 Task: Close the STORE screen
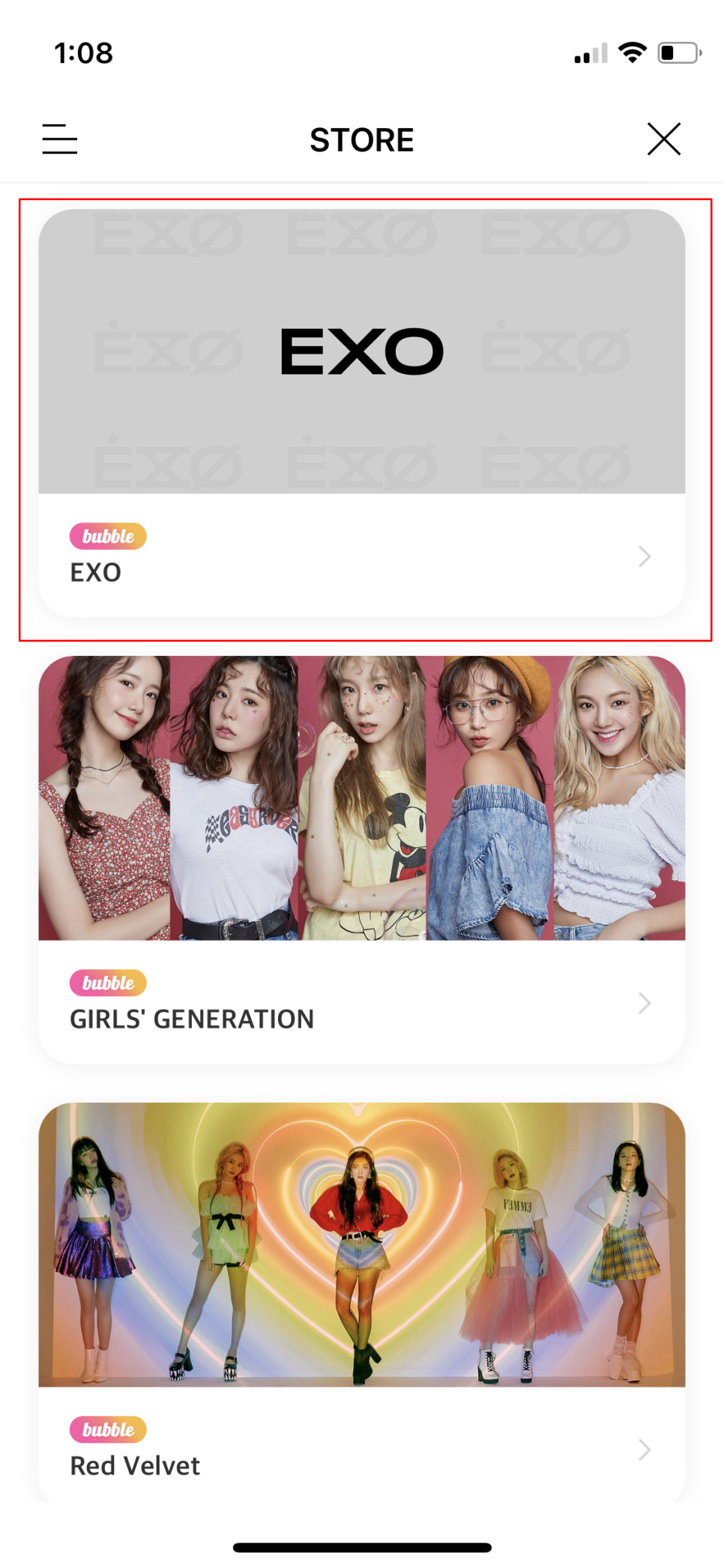[x=663, y=139]
